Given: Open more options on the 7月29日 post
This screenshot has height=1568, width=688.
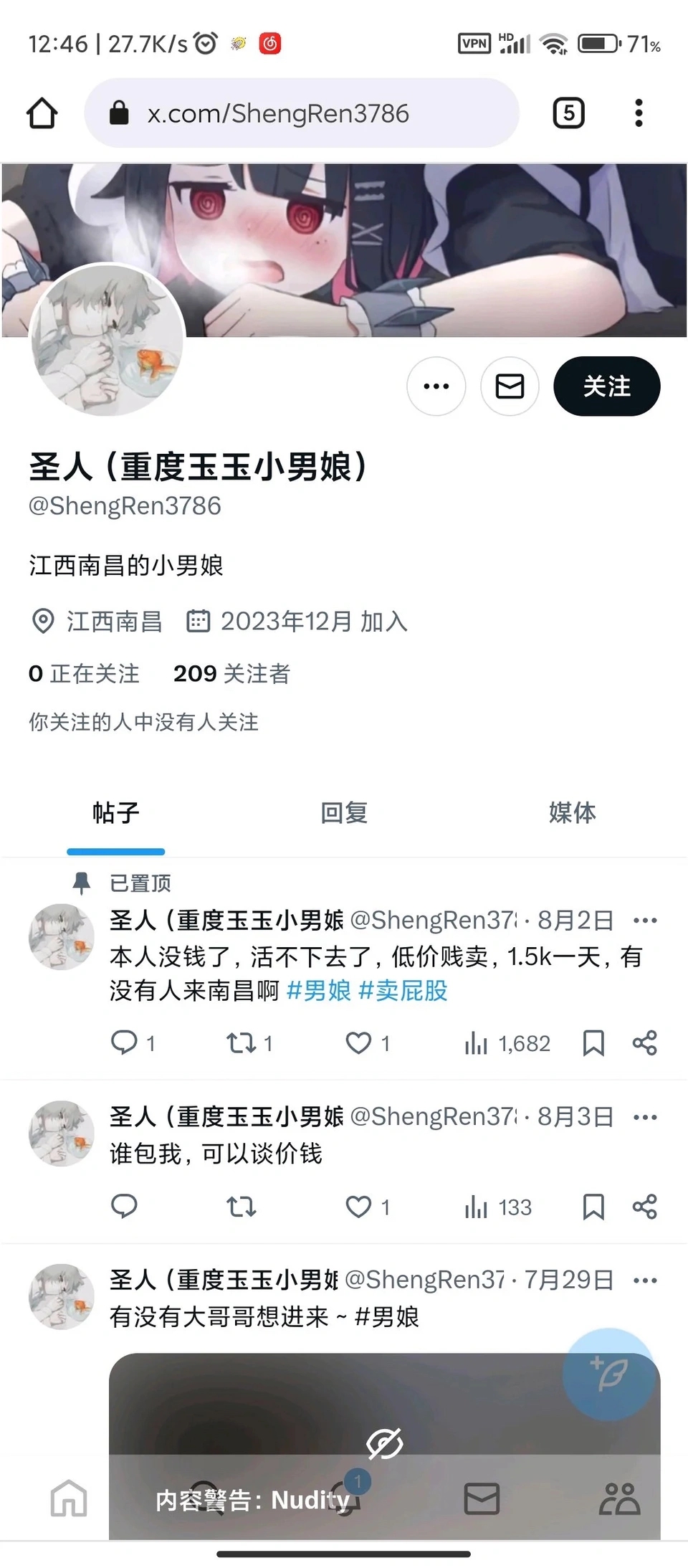Looking at the screenshot, I should click(x=644, y=1280).
